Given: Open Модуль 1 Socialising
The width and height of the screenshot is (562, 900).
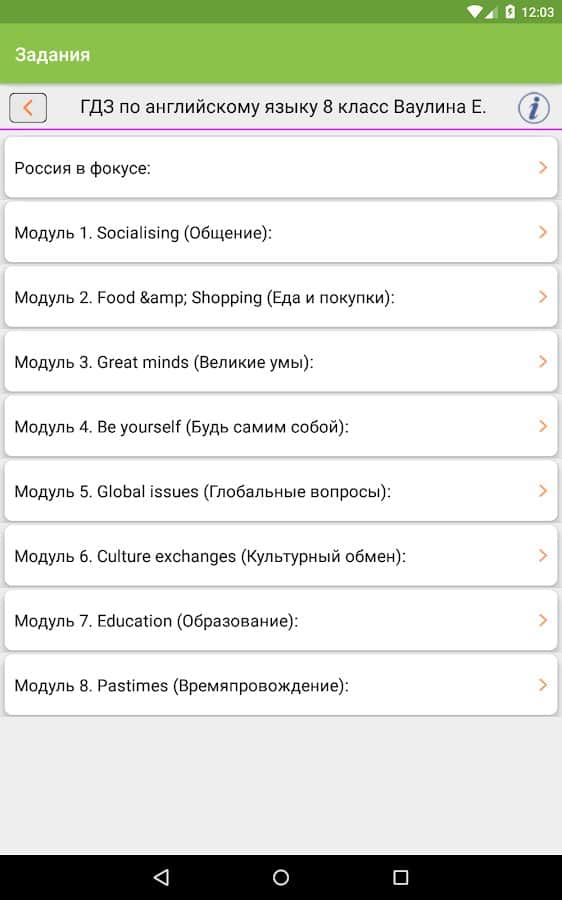Looking at the screenshot, I should point(281,232).
